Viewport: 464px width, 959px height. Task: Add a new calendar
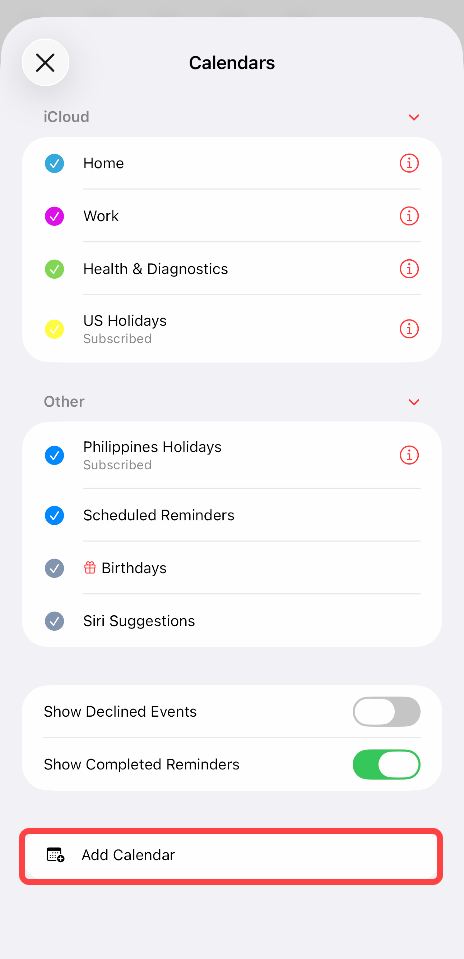click(x=231, y=856)
